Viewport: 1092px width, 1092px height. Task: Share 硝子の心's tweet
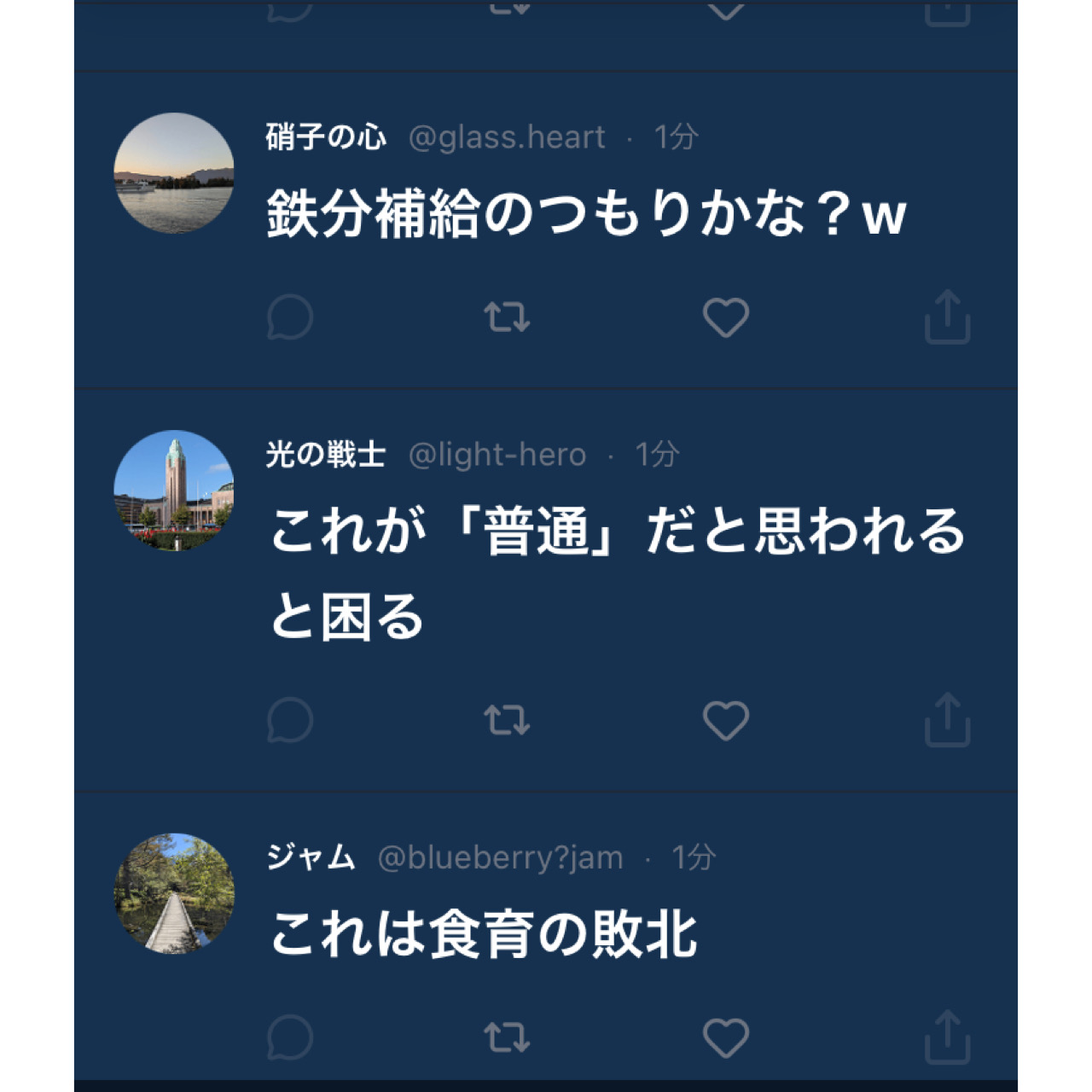[948, 317]
